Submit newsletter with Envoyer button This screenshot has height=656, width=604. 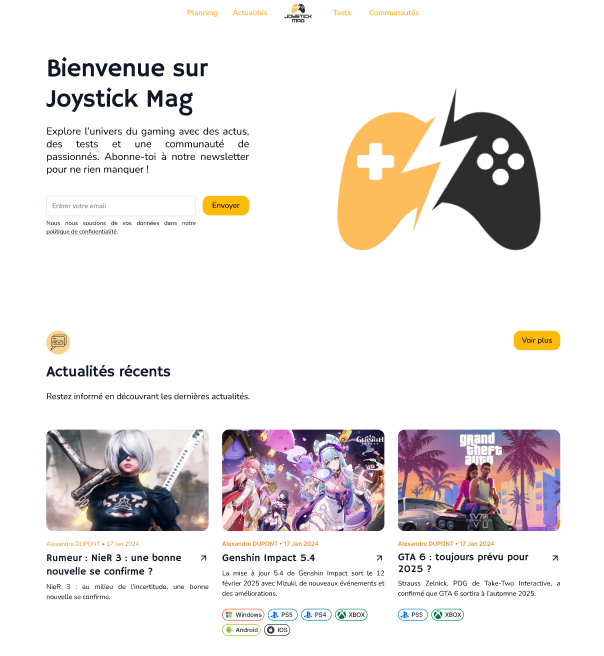click(x=226, y=206)
